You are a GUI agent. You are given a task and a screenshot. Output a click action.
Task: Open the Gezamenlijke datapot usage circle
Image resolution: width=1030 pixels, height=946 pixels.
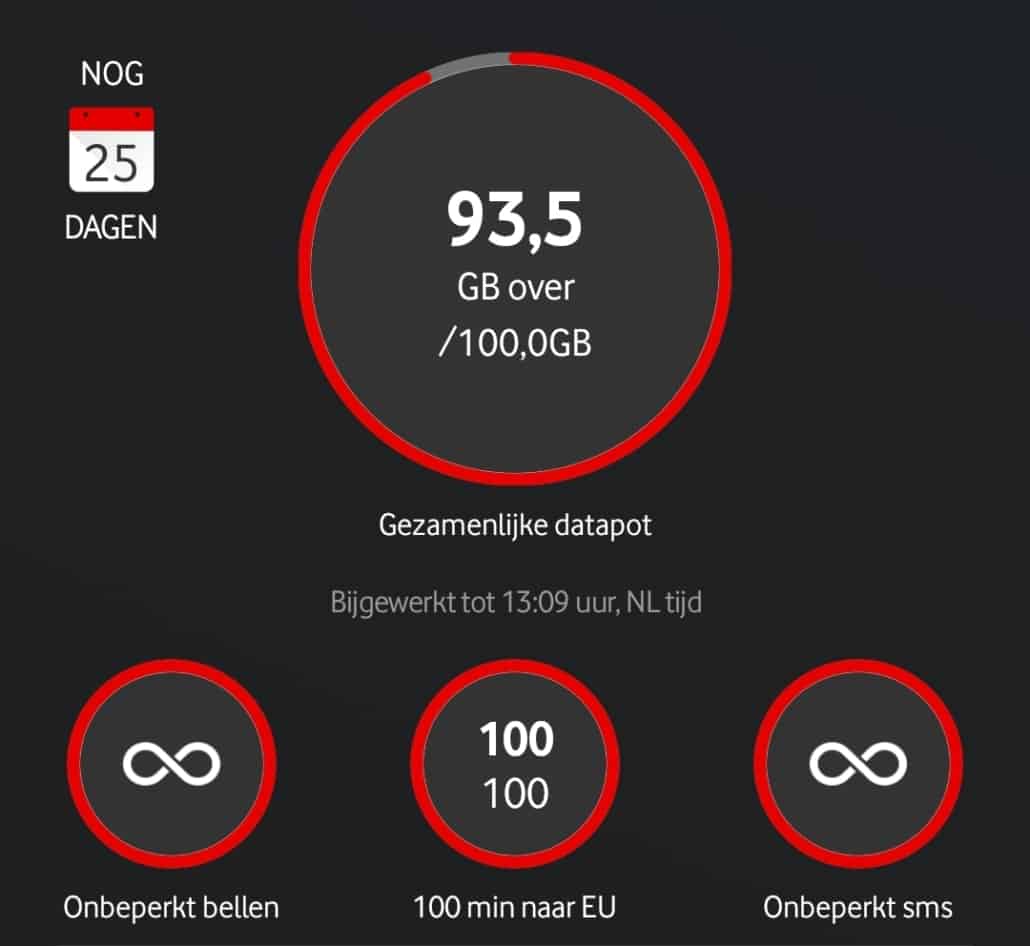click(514, 270)
